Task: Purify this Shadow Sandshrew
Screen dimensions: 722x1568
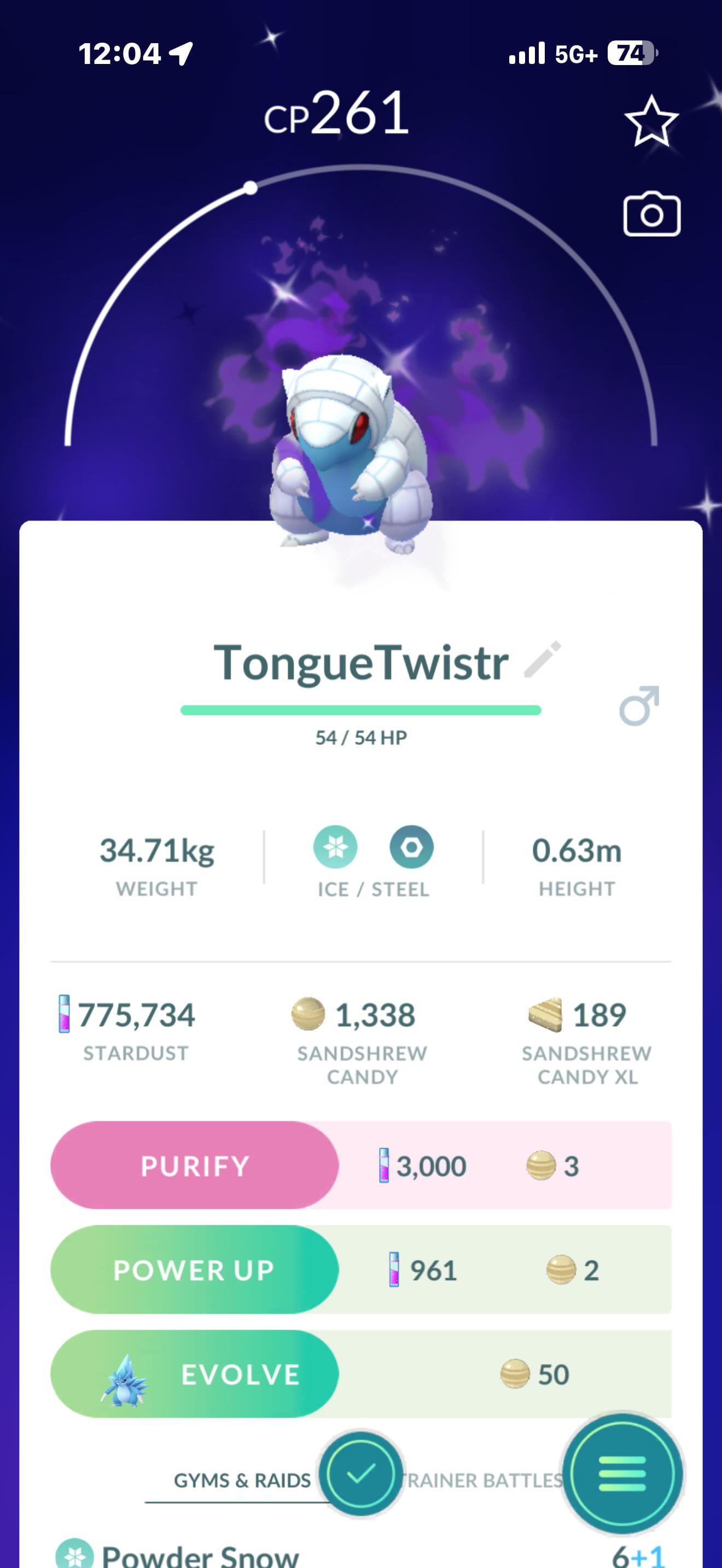Action: coord(194,1166)
